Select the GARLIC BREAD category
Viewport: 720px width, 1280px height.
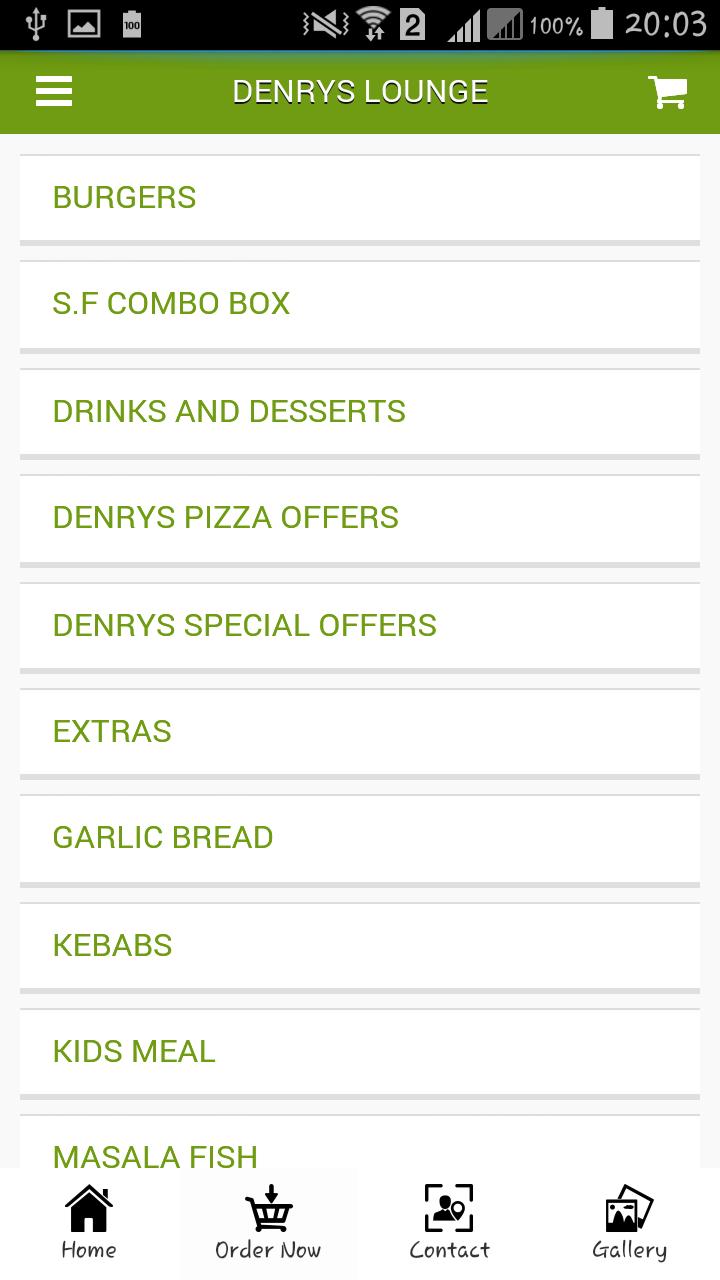(x=360, y=838)
